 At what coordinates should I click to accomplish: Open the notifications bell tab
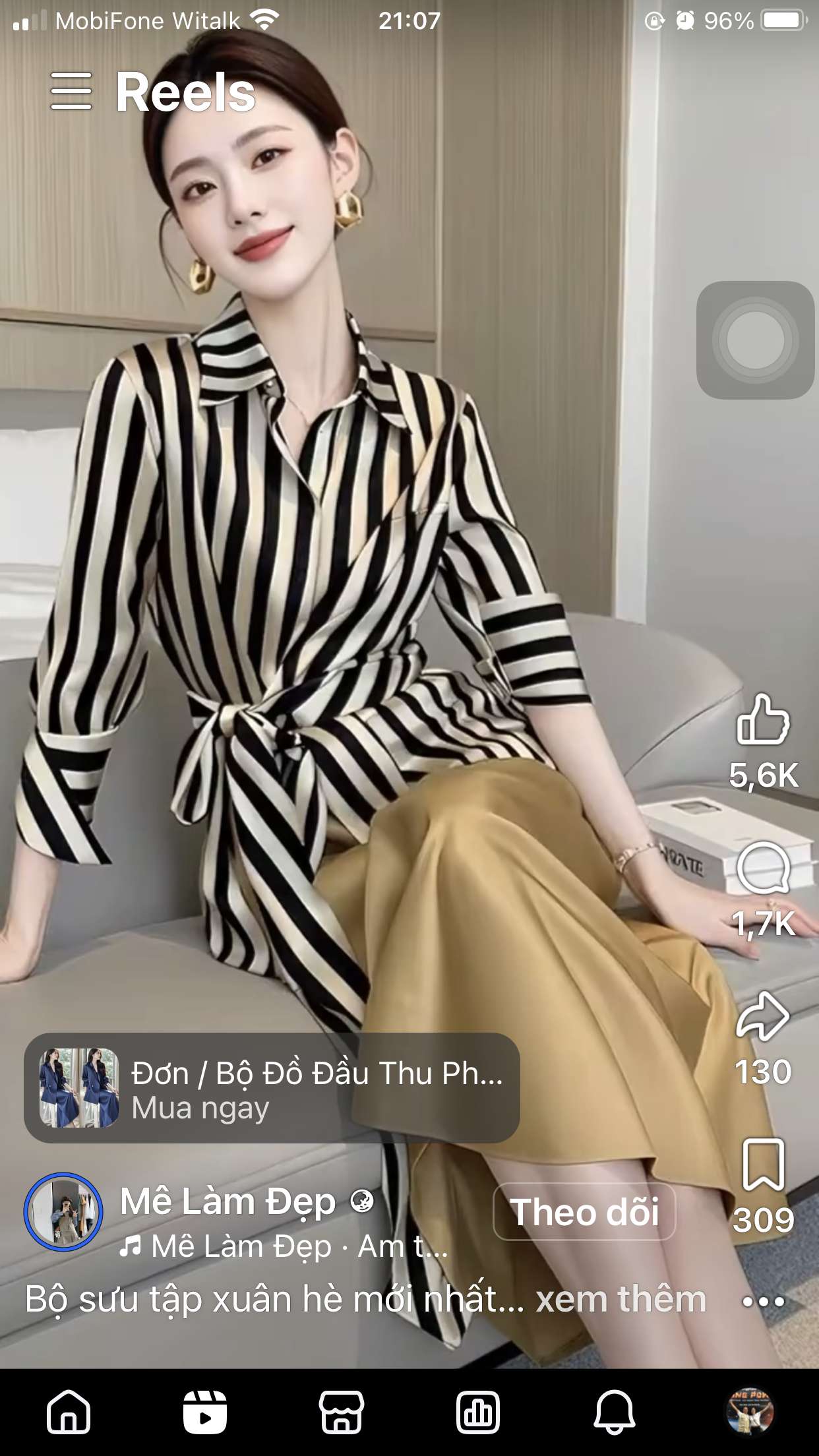point(615,1411)
